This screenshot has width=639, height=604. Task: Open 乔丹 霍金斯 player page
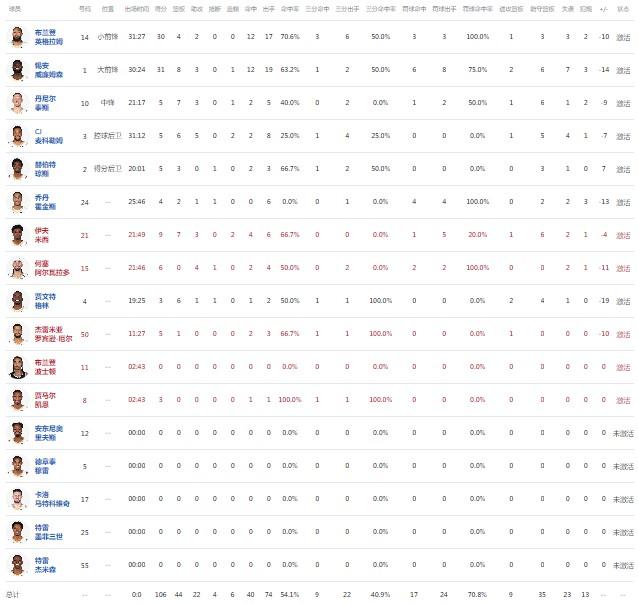[x=45, y=201]
